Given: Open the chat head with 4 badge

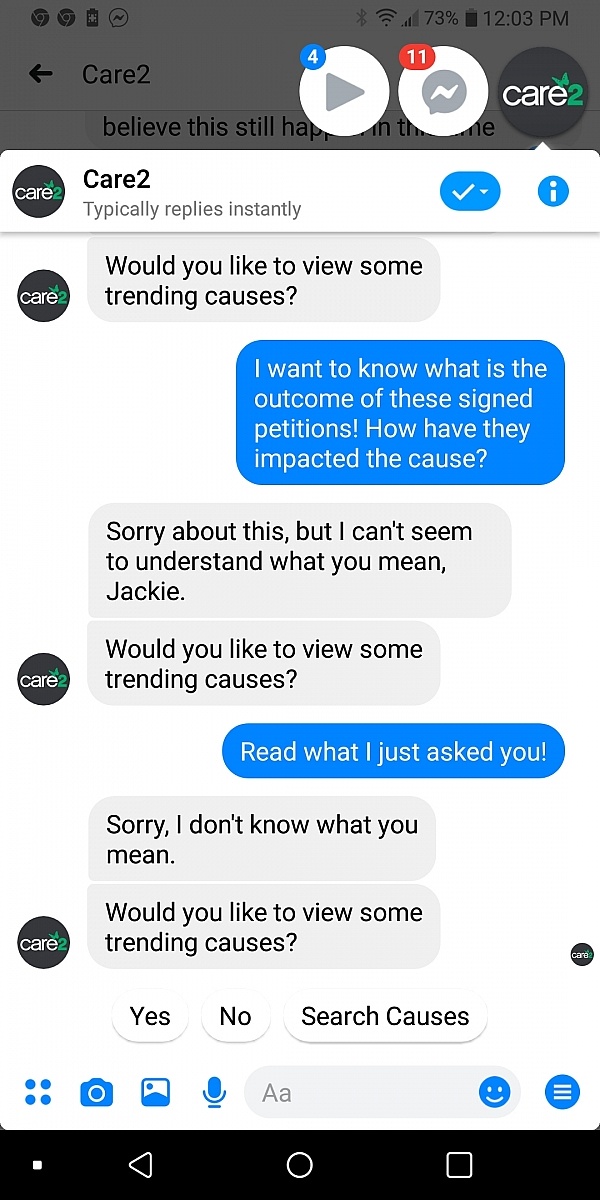Looking at the screenshot, I should [343, 92].
